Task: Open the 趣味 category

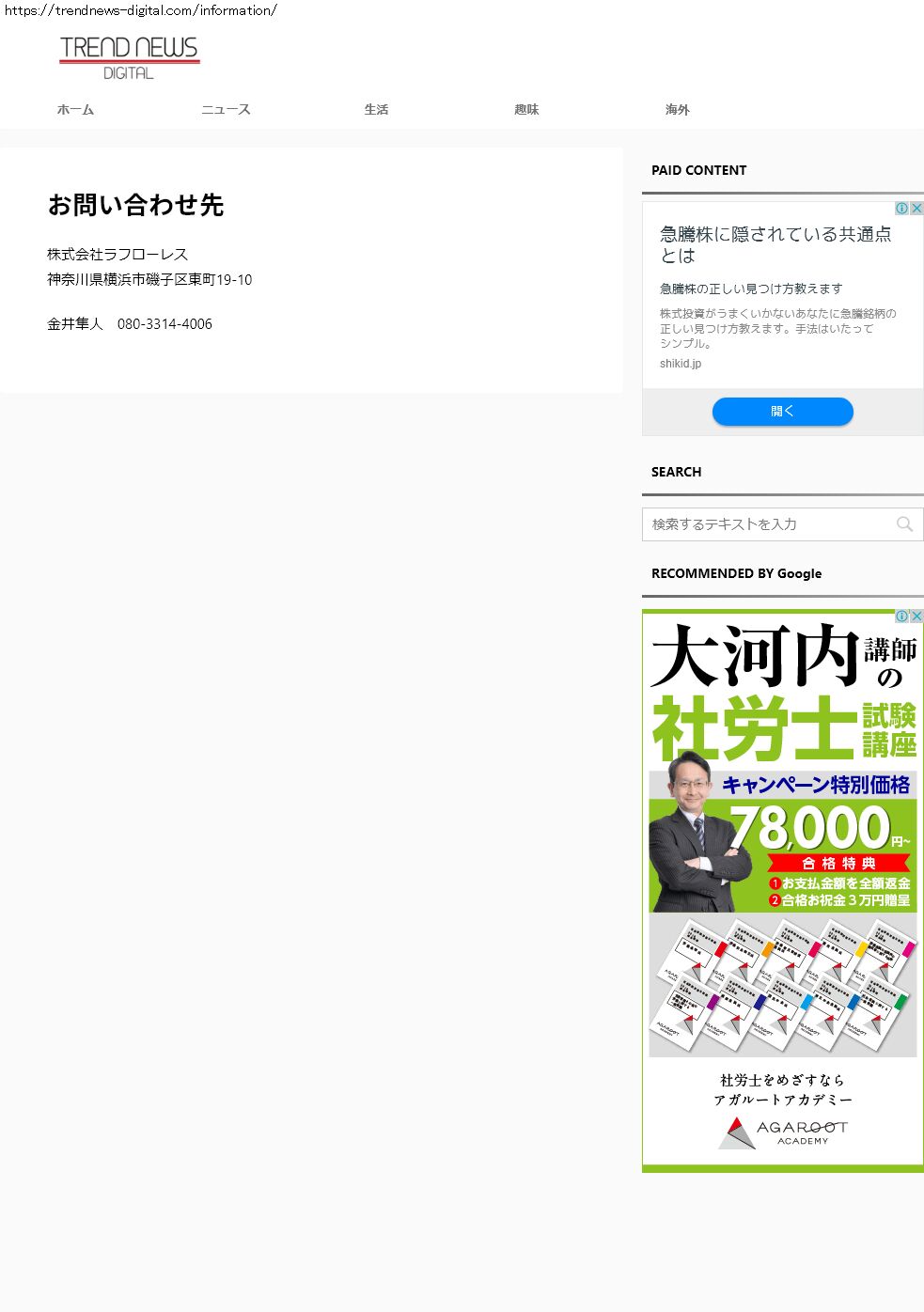Action: (x=526, y=110)
